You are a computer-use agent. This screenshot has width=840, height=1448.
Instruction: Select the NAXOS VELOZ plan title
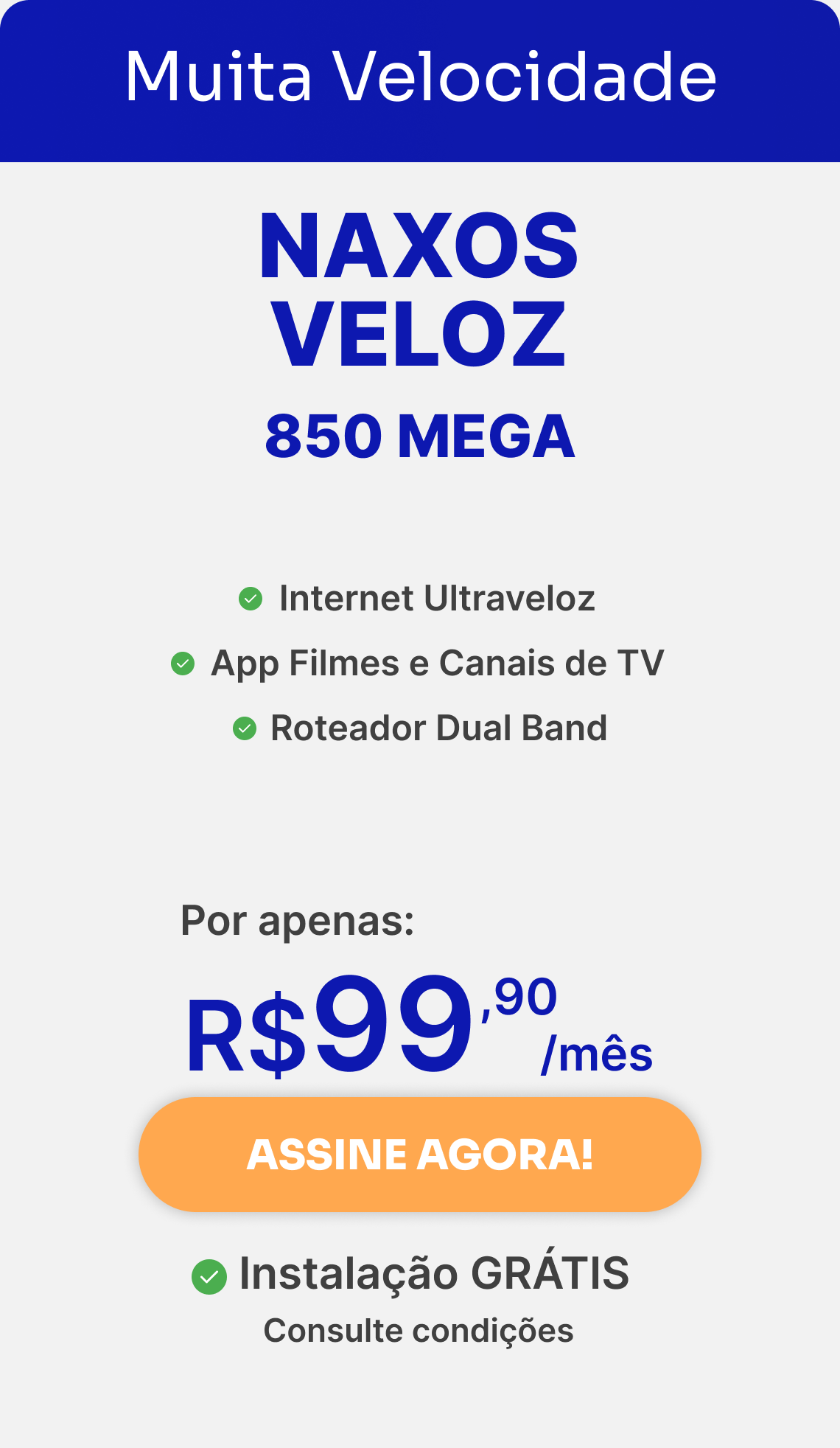(x=420, y=288)
